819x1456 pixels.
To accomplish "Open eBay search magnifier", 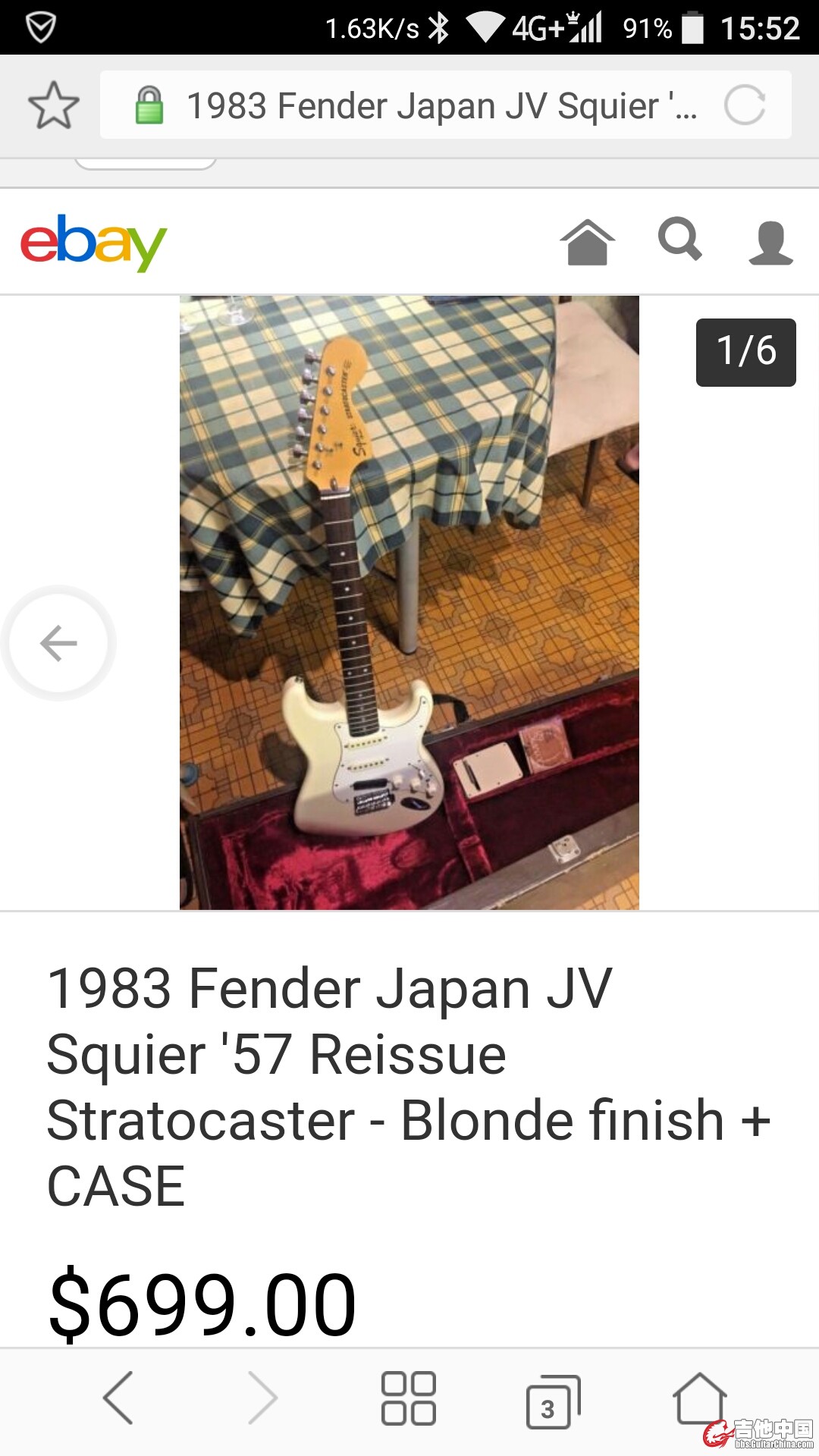I will pyautogui.click(x=679, y=240).
